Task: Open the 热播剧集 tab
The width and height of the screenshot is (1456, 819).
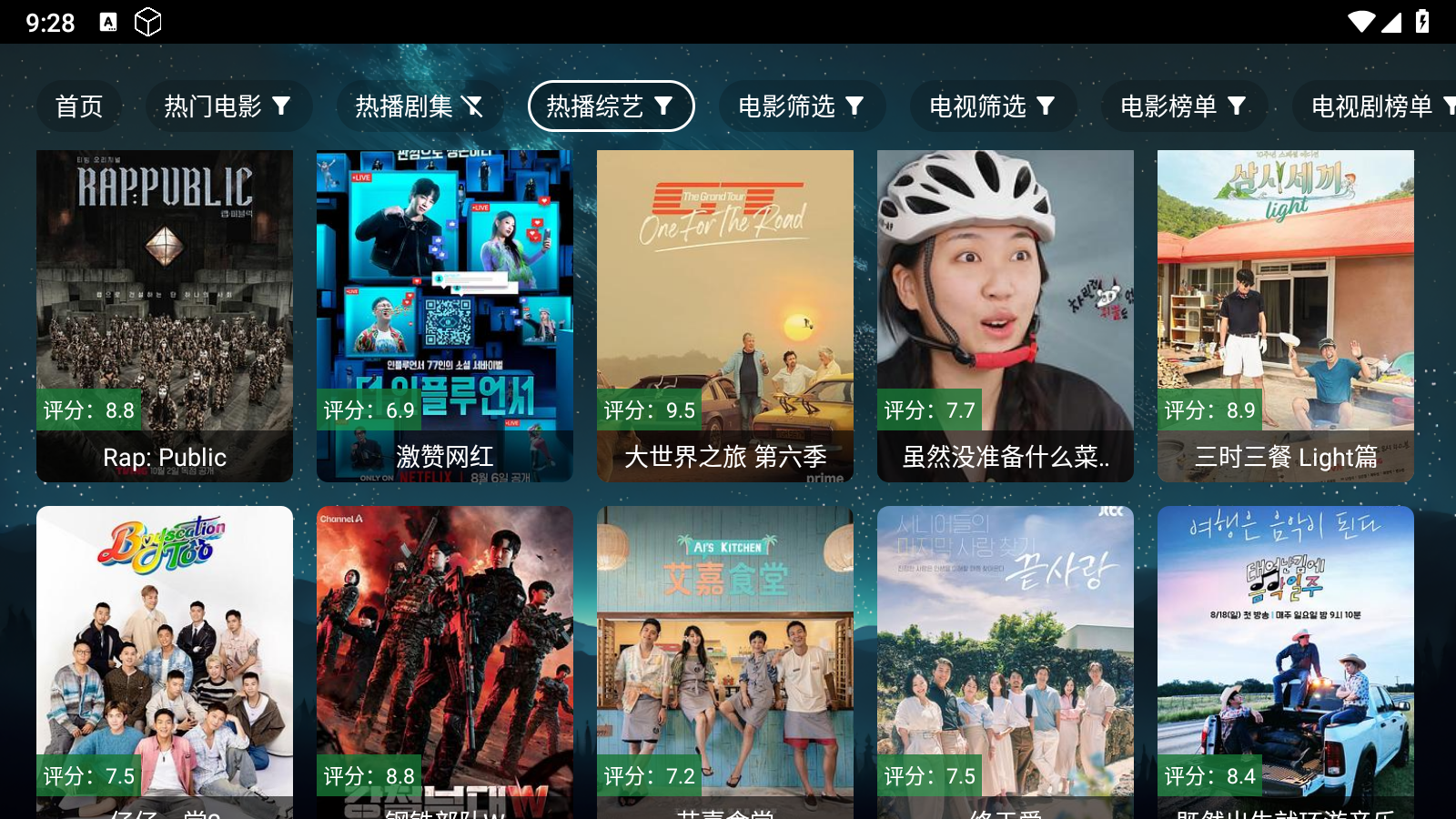Action: 419,106
